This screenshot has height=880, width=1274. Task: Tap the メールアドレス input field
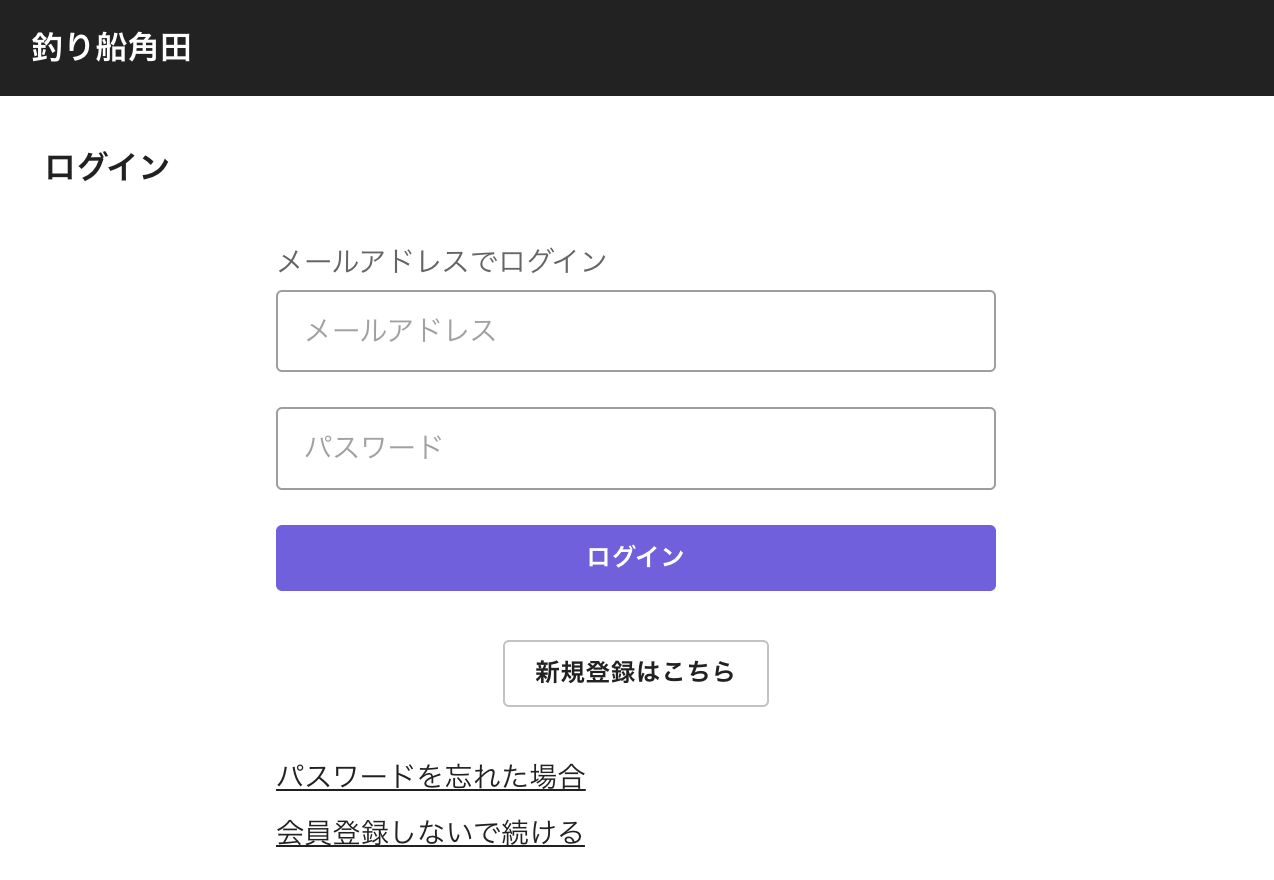pyautogui.click(x=635, y=331)
